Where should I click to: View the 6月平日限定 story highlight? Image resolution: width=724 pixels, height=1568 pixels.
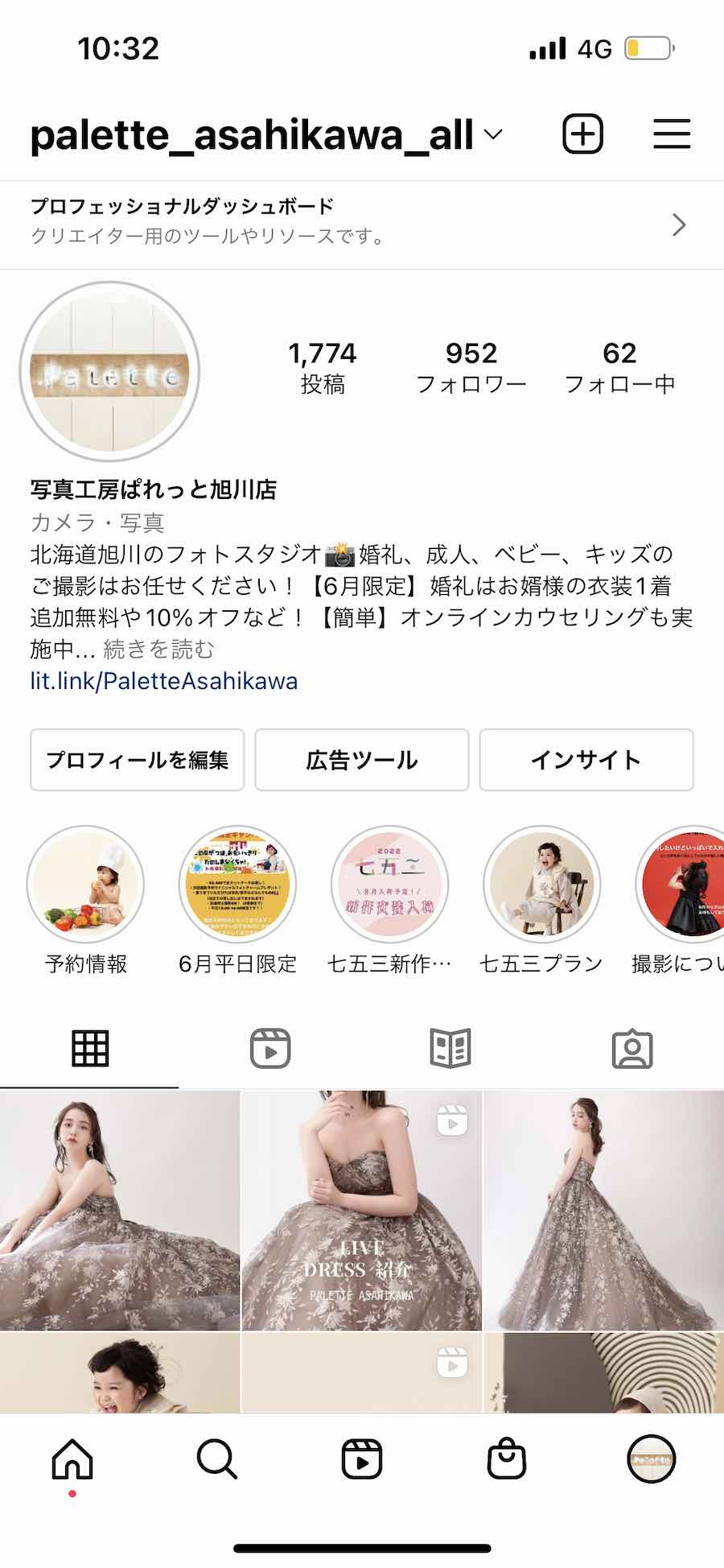[x=237, y=884]
